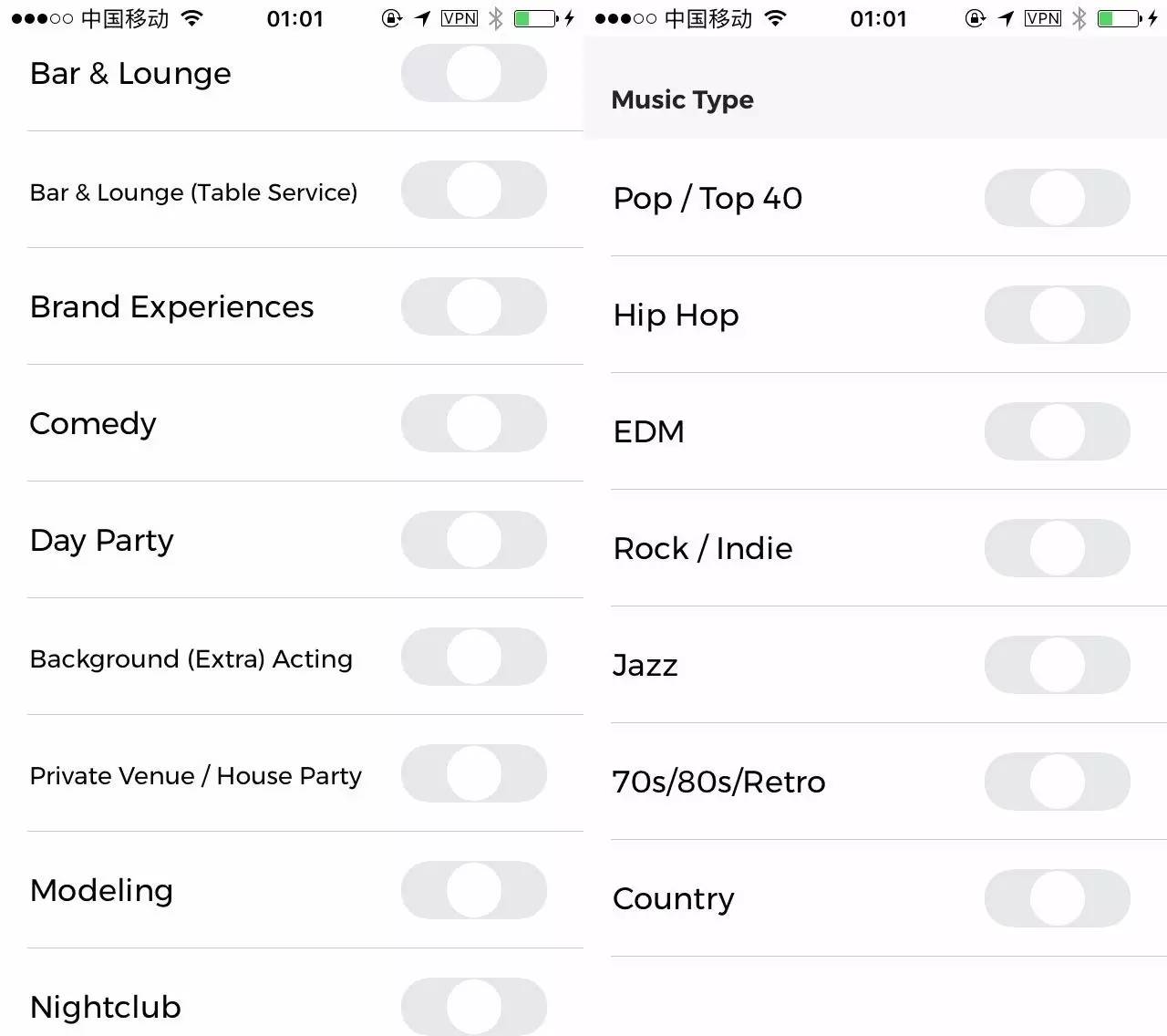
Task: Switch on the EDM toggle
Action: tap(1057, 431)
